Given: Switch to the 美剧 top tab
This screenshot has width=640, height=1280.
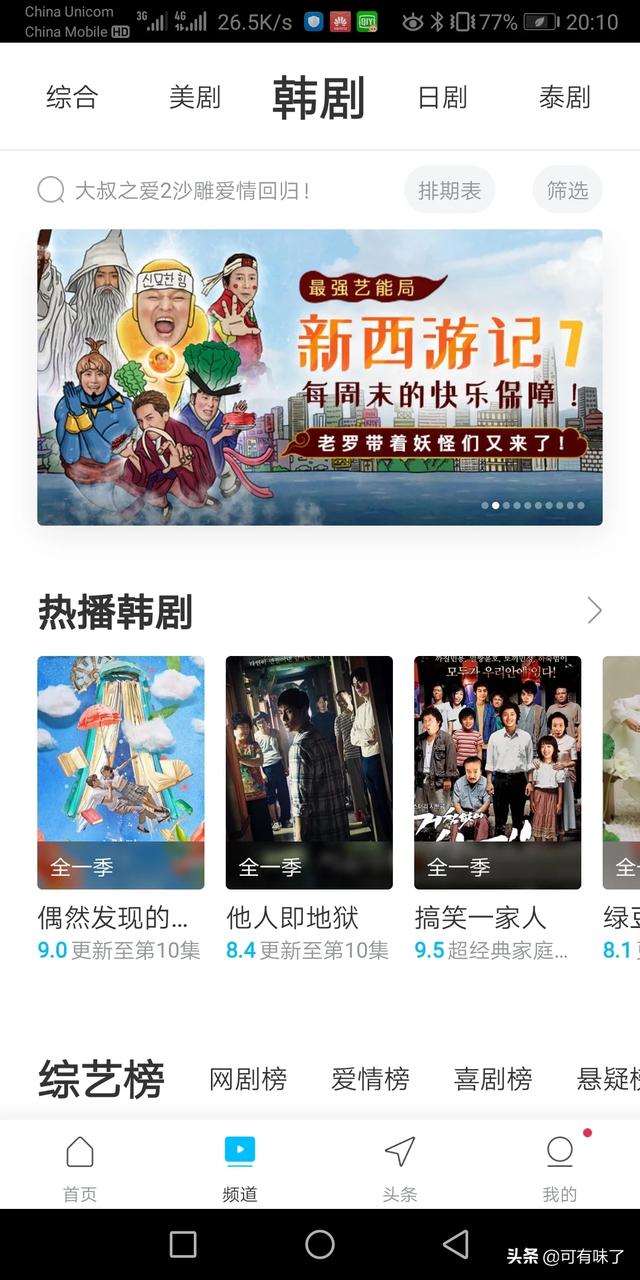Looking at the screenshot, I should [194, 98].
